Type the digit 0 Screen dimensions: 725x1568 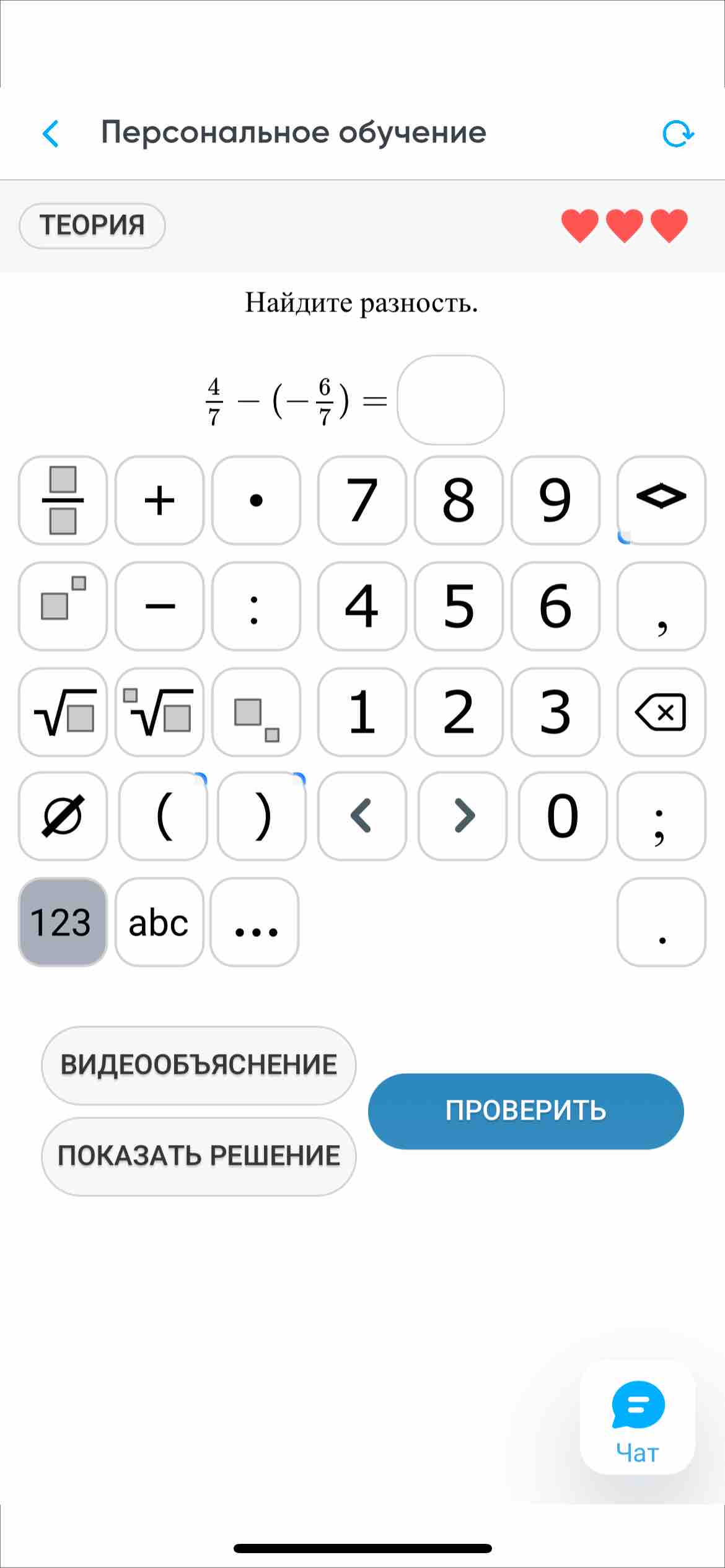[562, 816]
